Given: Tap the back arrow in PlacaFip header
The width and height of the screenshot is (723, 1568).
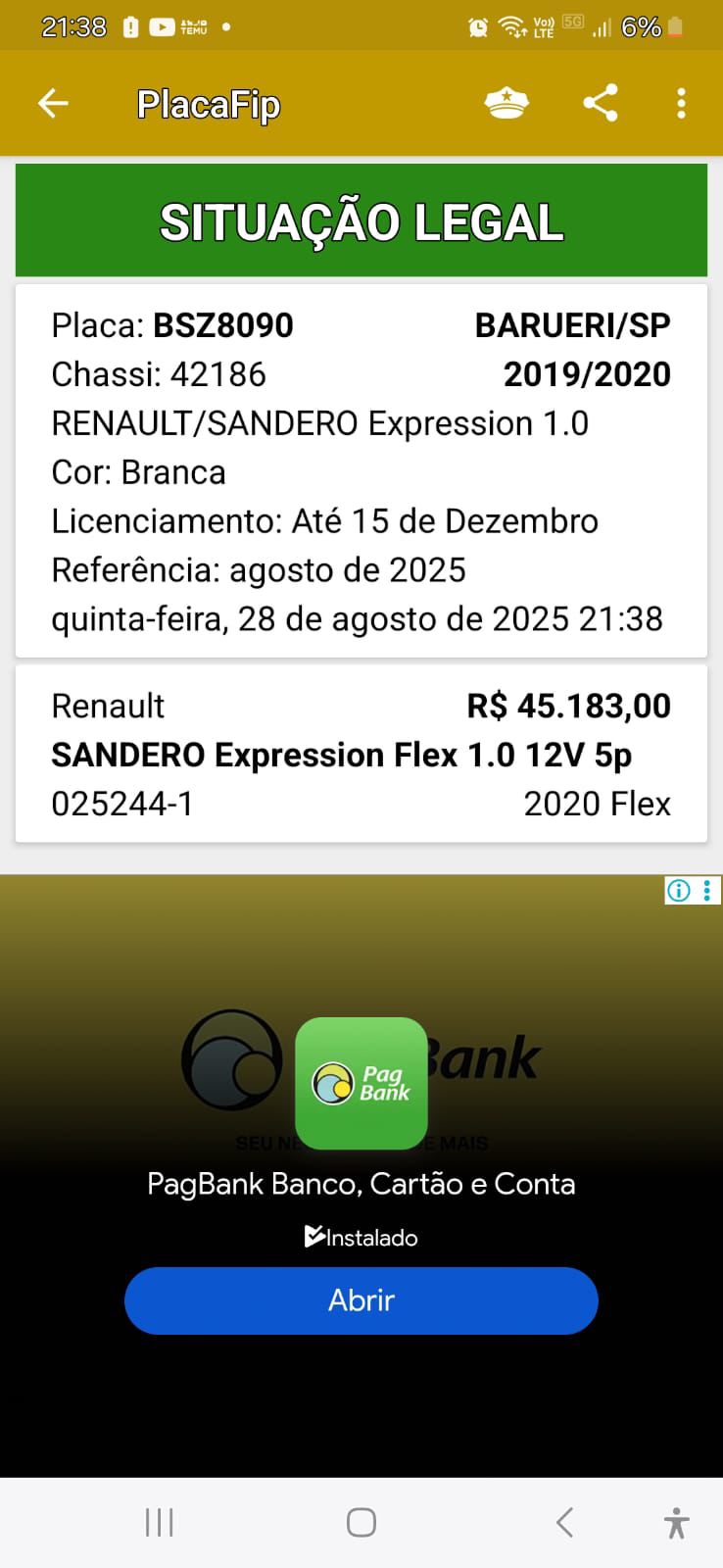Looking at the screenshot, I should [52, 103].
